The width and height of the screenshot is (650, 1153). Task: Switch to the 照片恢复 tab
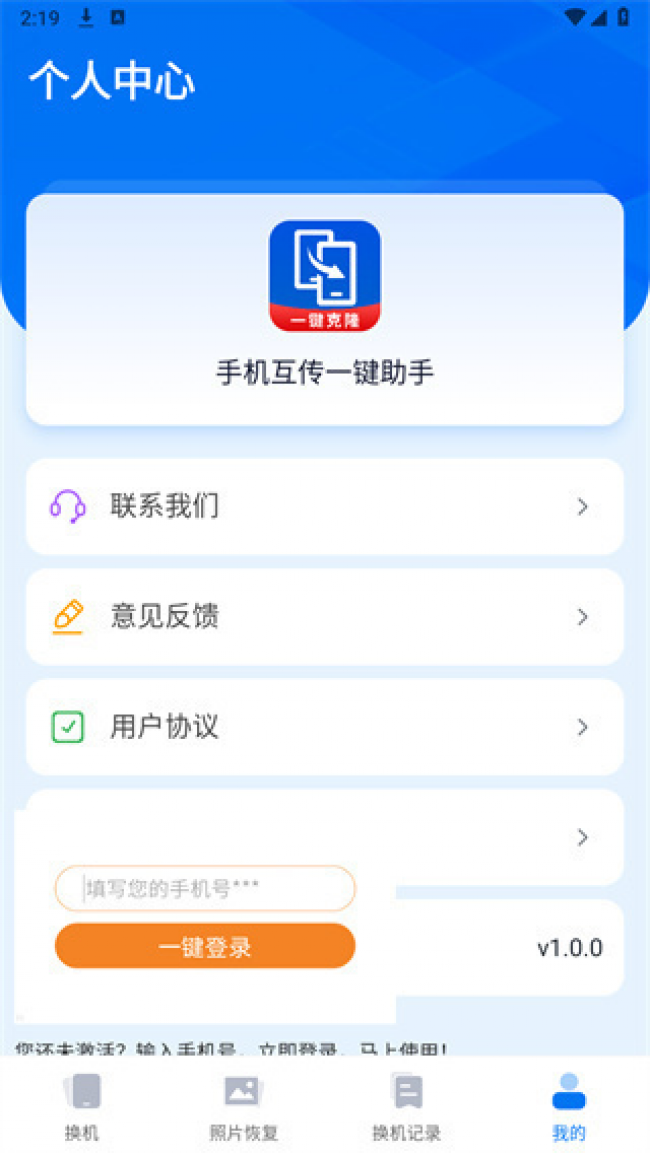click(x=244, y=1107)
